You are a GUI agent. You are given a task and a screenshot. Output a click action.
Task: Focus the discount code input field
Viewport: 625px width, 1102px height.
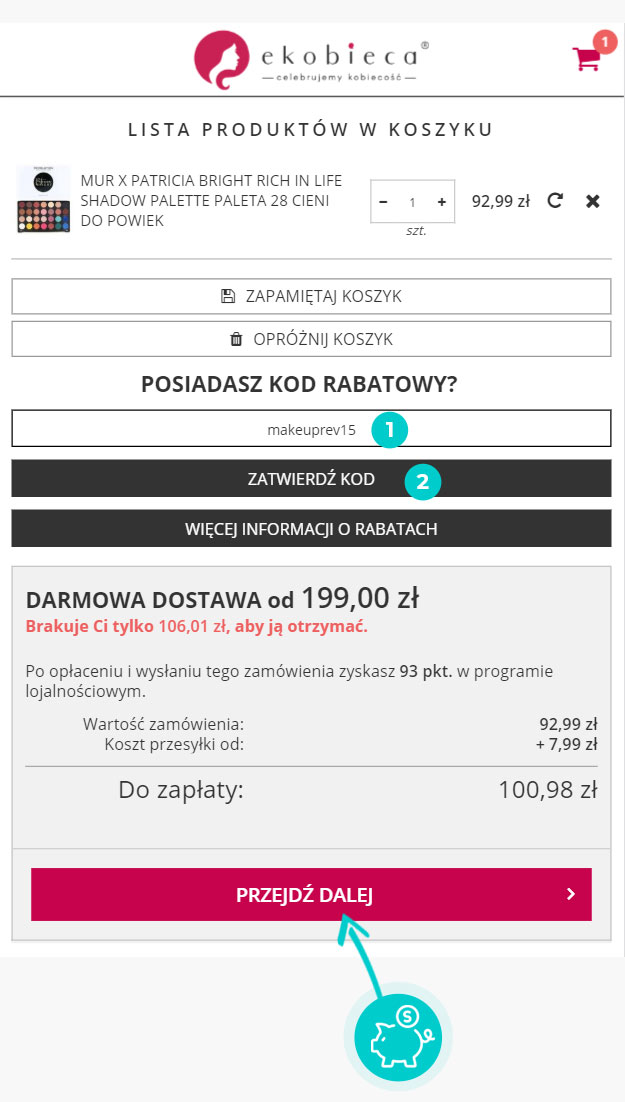coord(311,429)
